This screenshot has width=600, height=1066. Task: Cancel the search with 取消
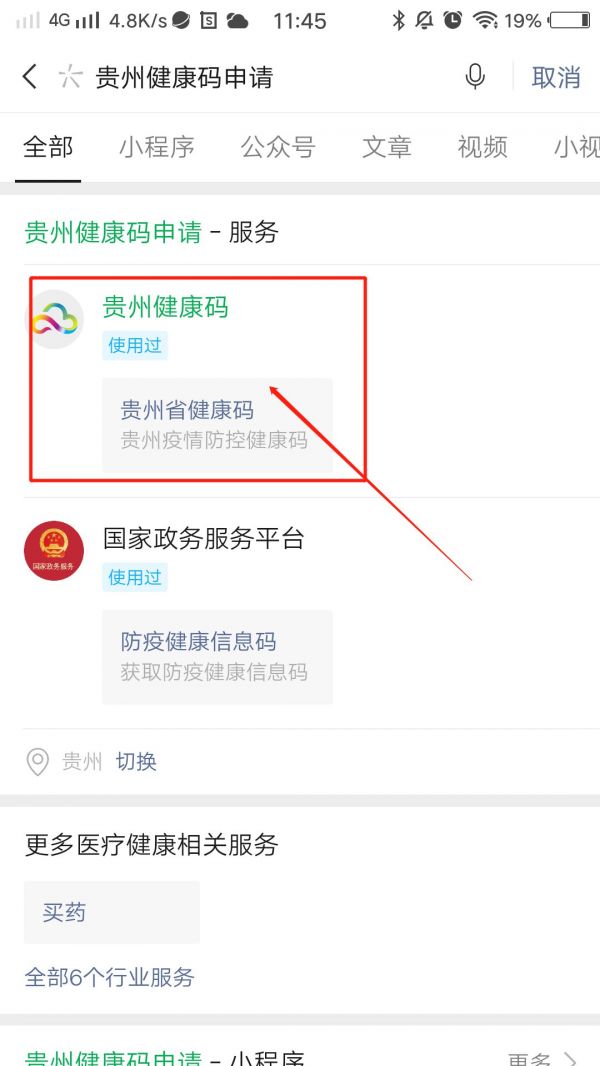point(556,78)
